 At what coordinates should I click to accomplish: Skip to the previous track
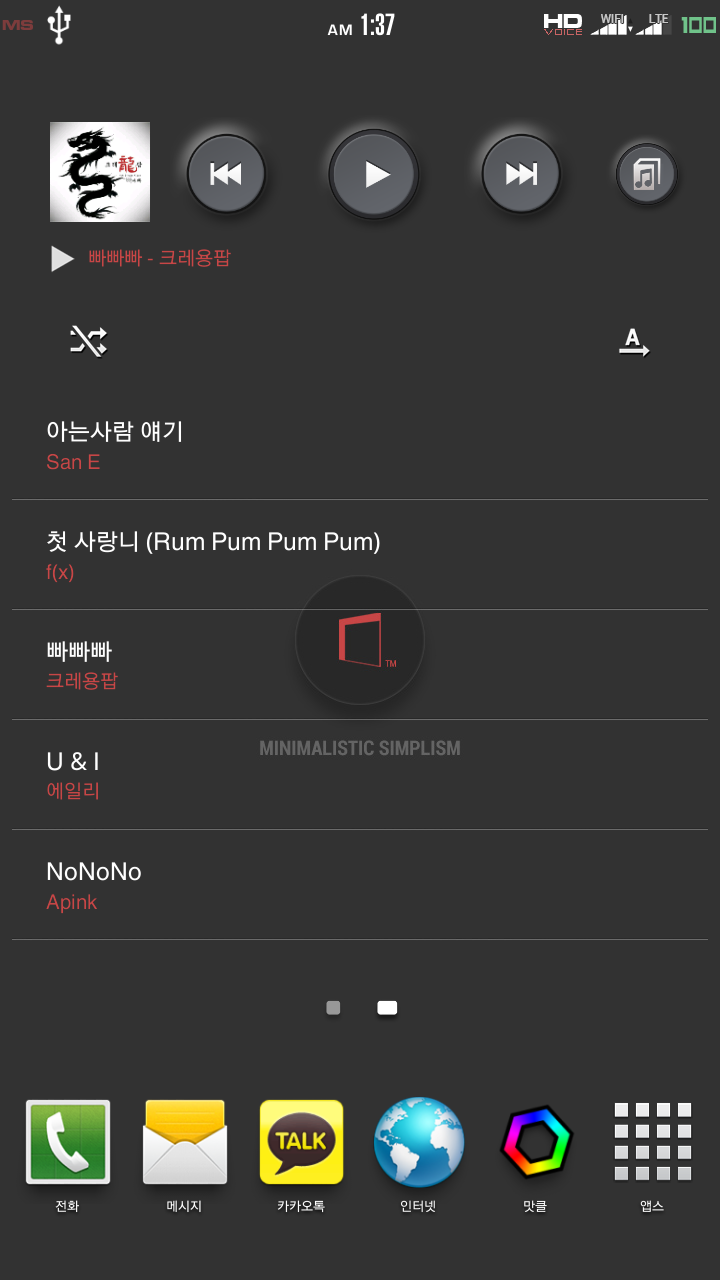pyautogui.click(x=226, y=174)
